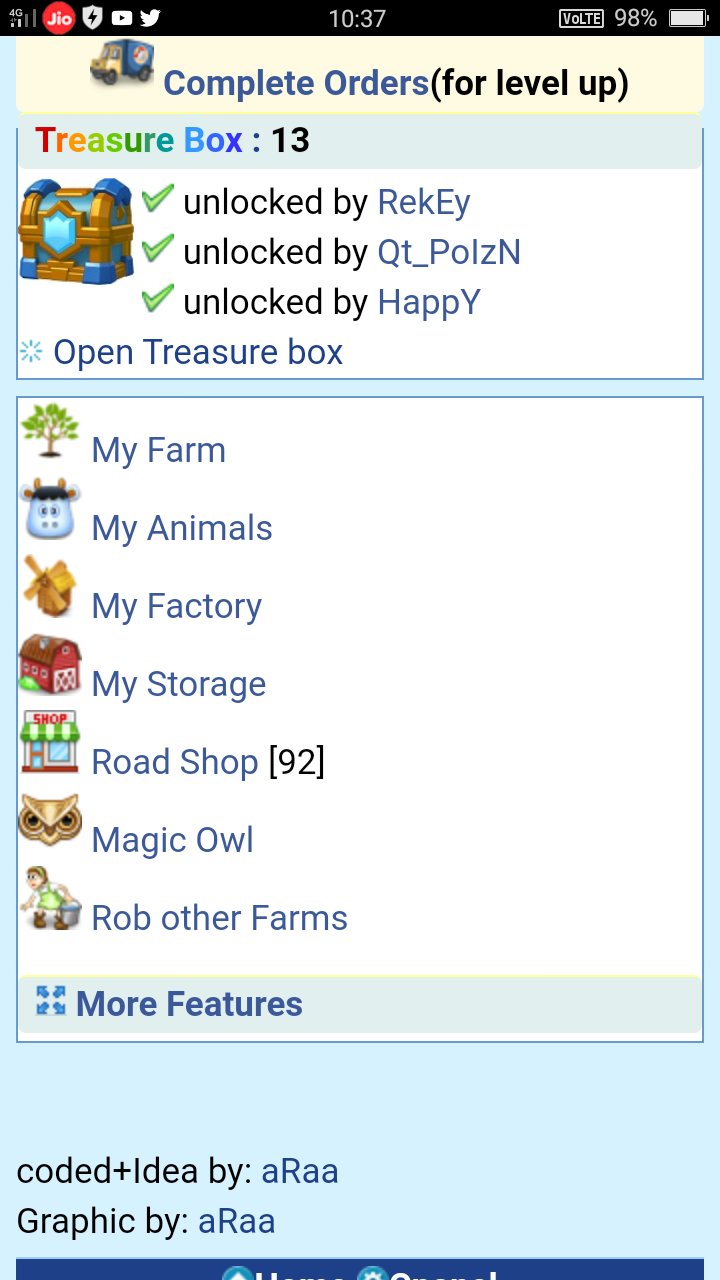This screenshot has height=1280, width=720.
Task: View HappY's profile link
Action: click(x=428, y=302)
